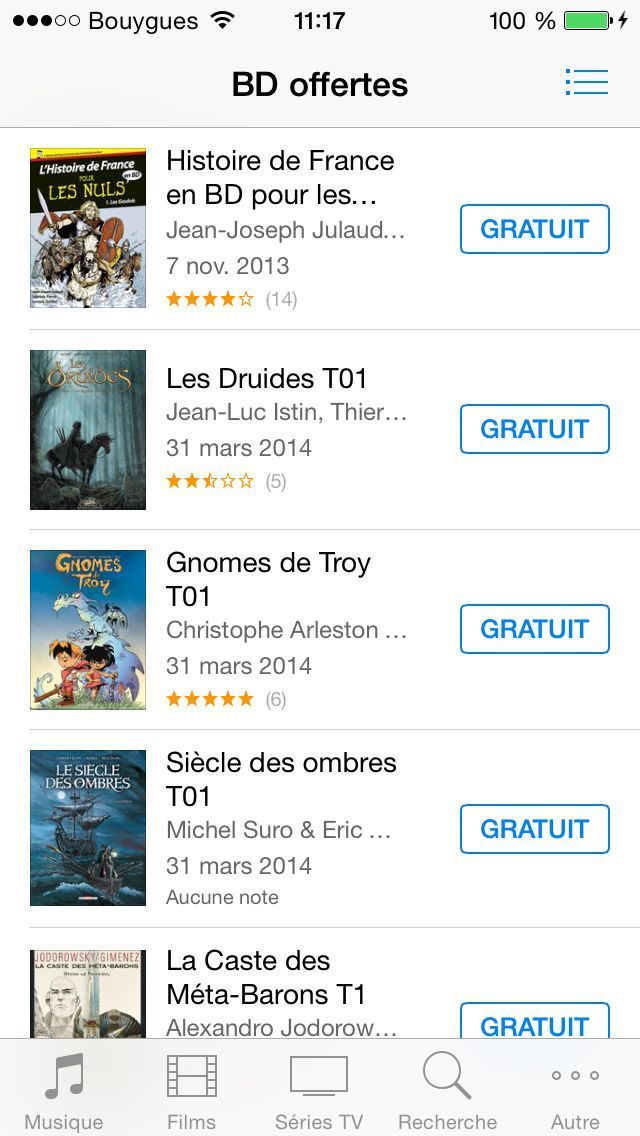View the Les Druides T01 book page

266,379
